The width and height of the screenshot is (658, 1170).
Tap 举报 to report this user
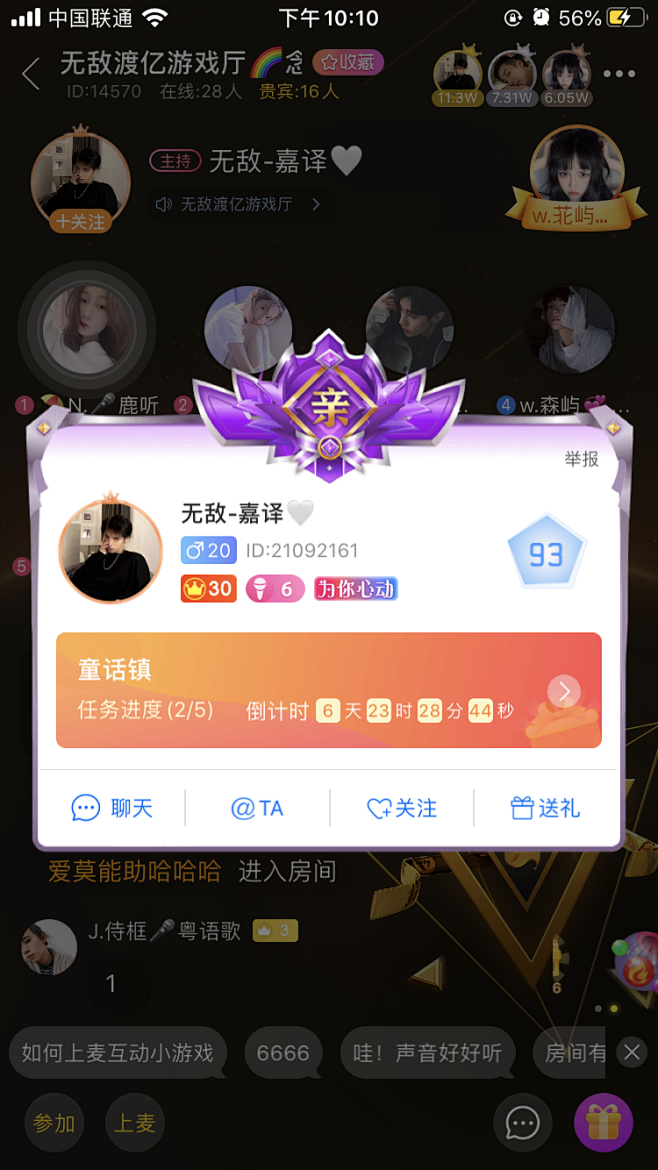pyautogui.click(x=581, y=459)
